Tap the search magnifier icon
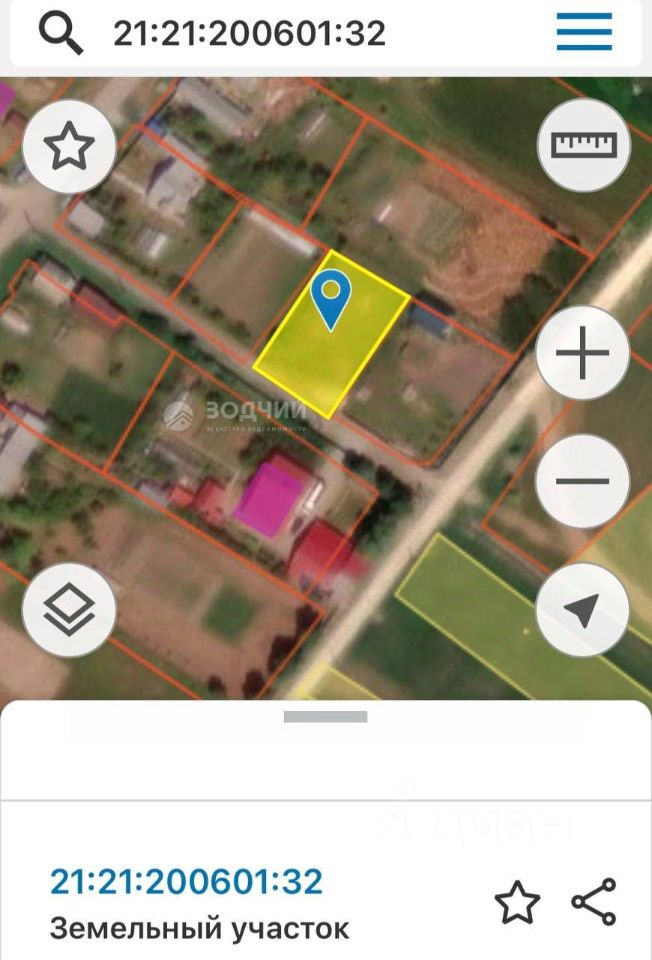The image size is (652, 960). tap(61, 33)
